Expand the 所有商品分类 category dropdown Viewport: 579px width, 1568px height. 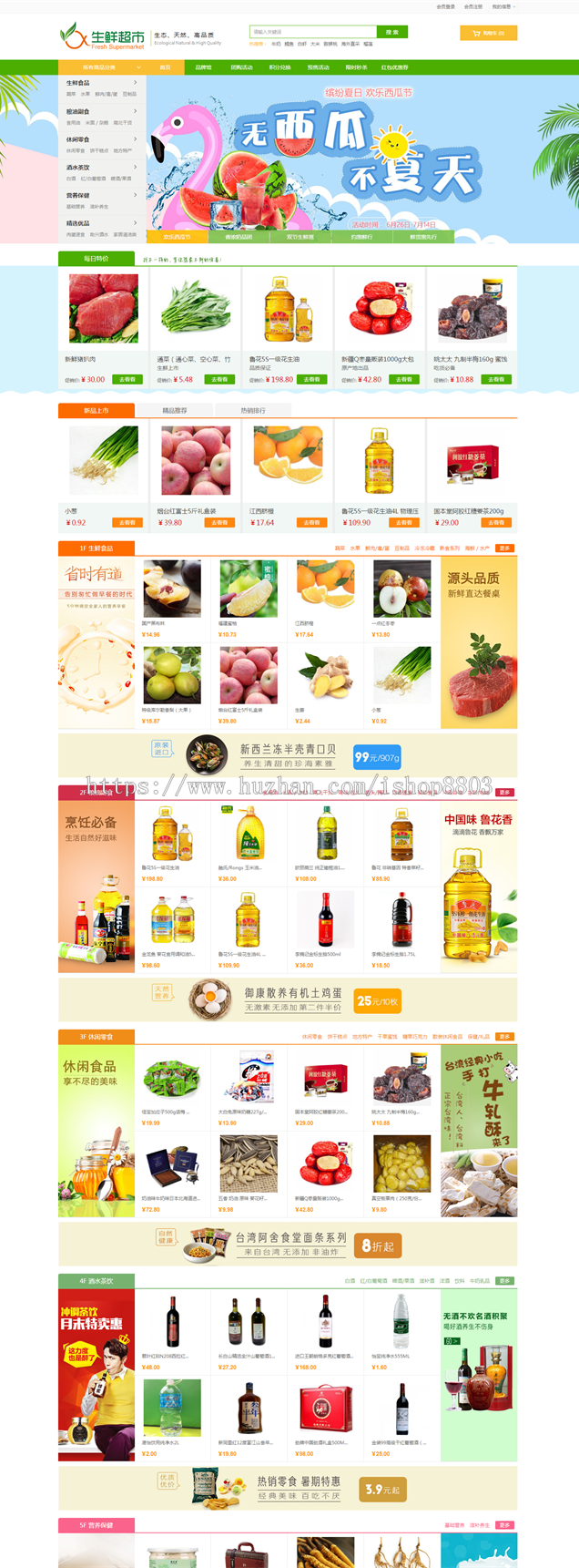click(x=102, y=67)
